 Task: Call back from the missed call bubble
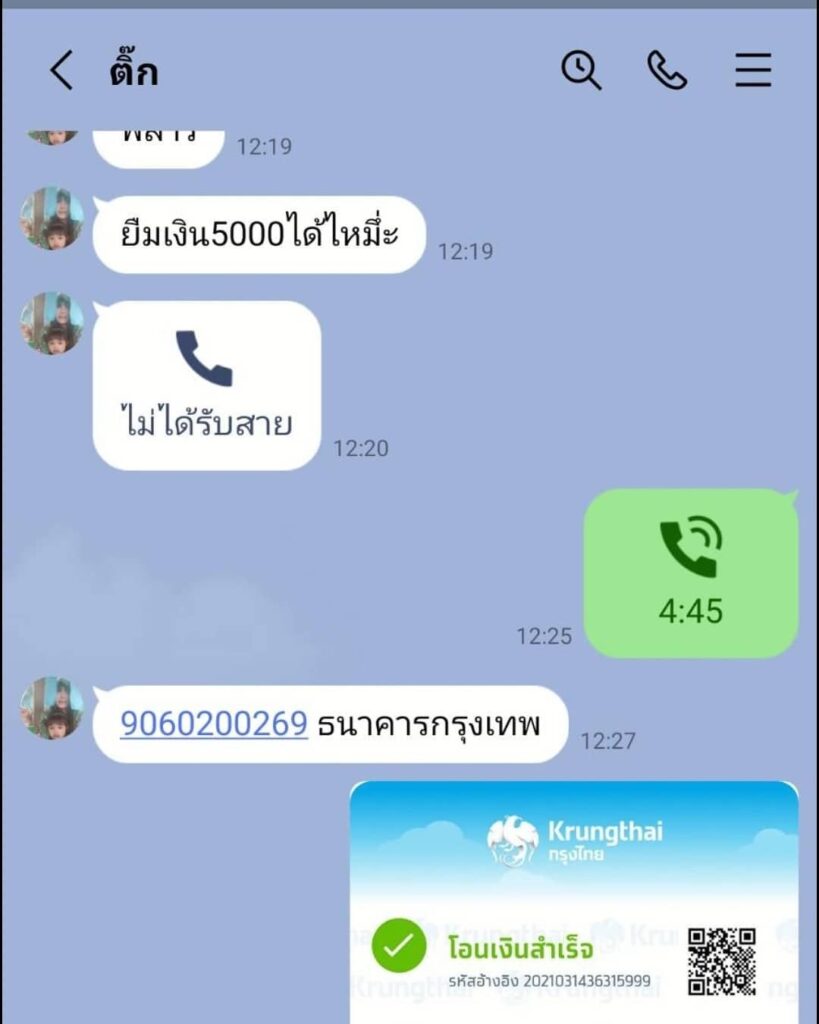206,385
